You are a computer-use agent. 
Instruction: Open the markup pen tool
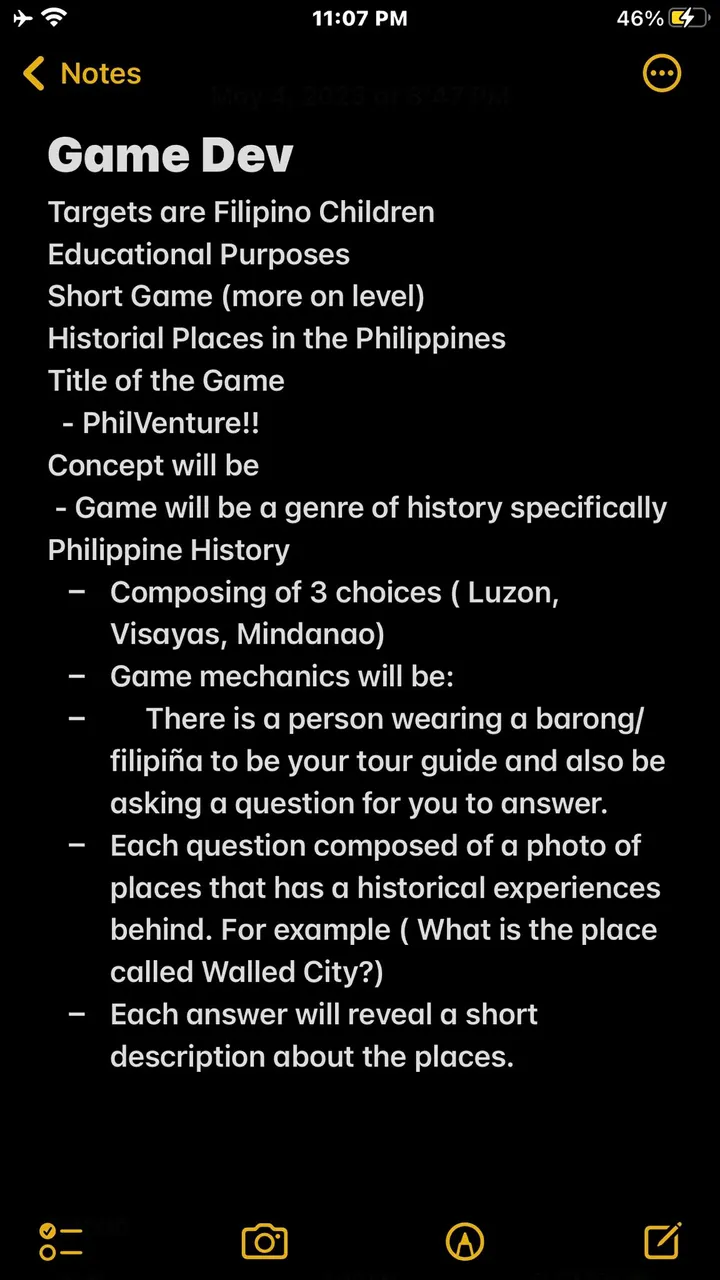point(465,1242)
